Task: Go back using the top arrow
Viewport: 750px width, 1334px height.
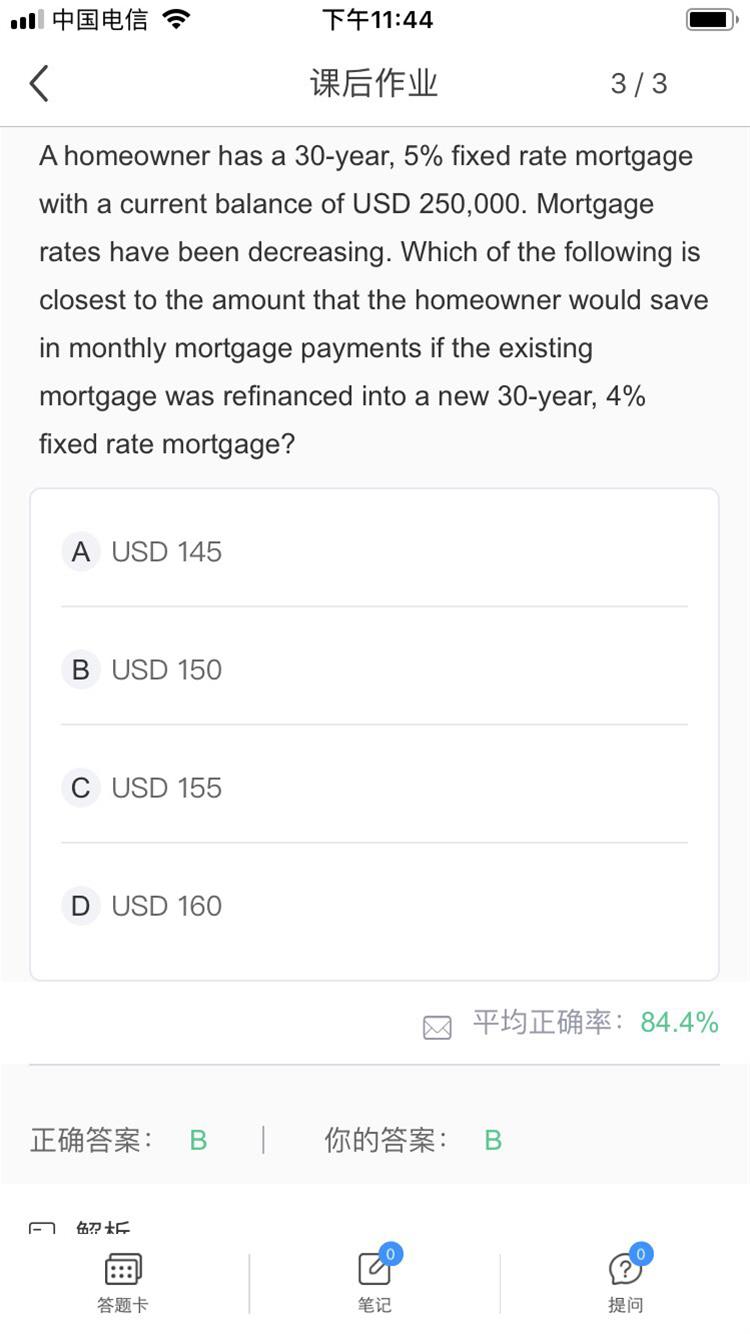Action: coord(39,83)
